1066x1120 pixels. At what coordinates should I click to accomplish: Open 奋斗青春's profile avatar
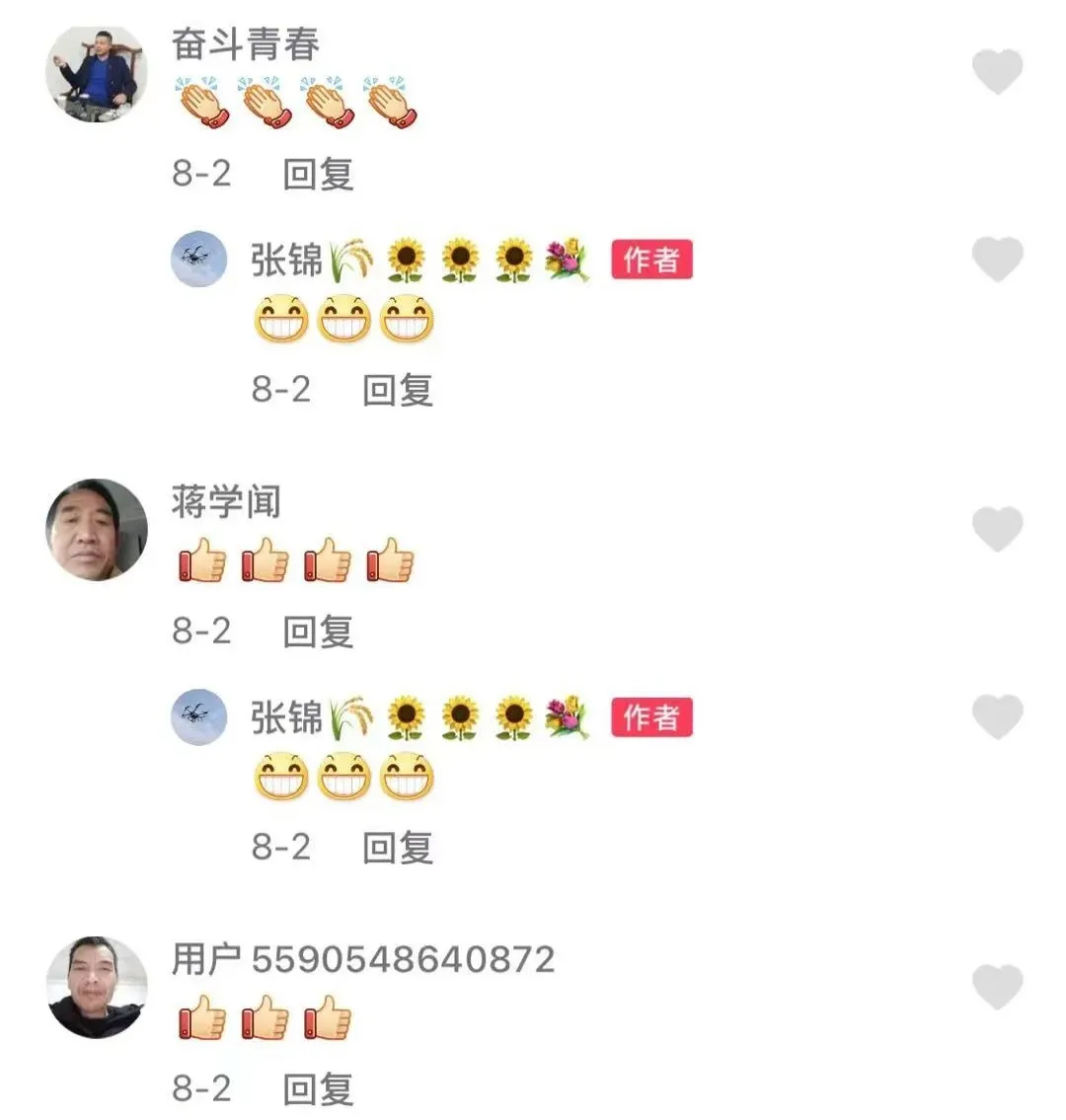(96, 74)
